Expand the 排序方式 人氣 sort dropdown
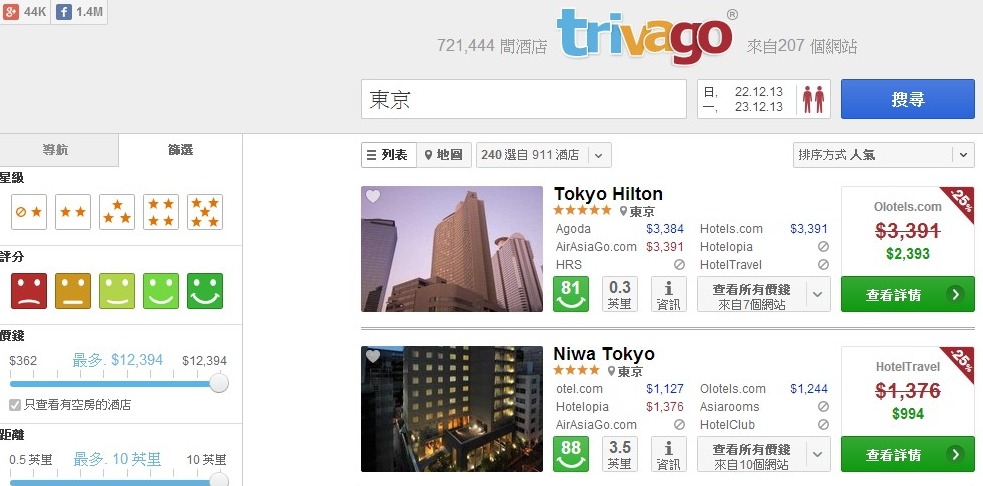Image resolution: width=983 pixels, height=486 pixels. [x=881, y=155]
